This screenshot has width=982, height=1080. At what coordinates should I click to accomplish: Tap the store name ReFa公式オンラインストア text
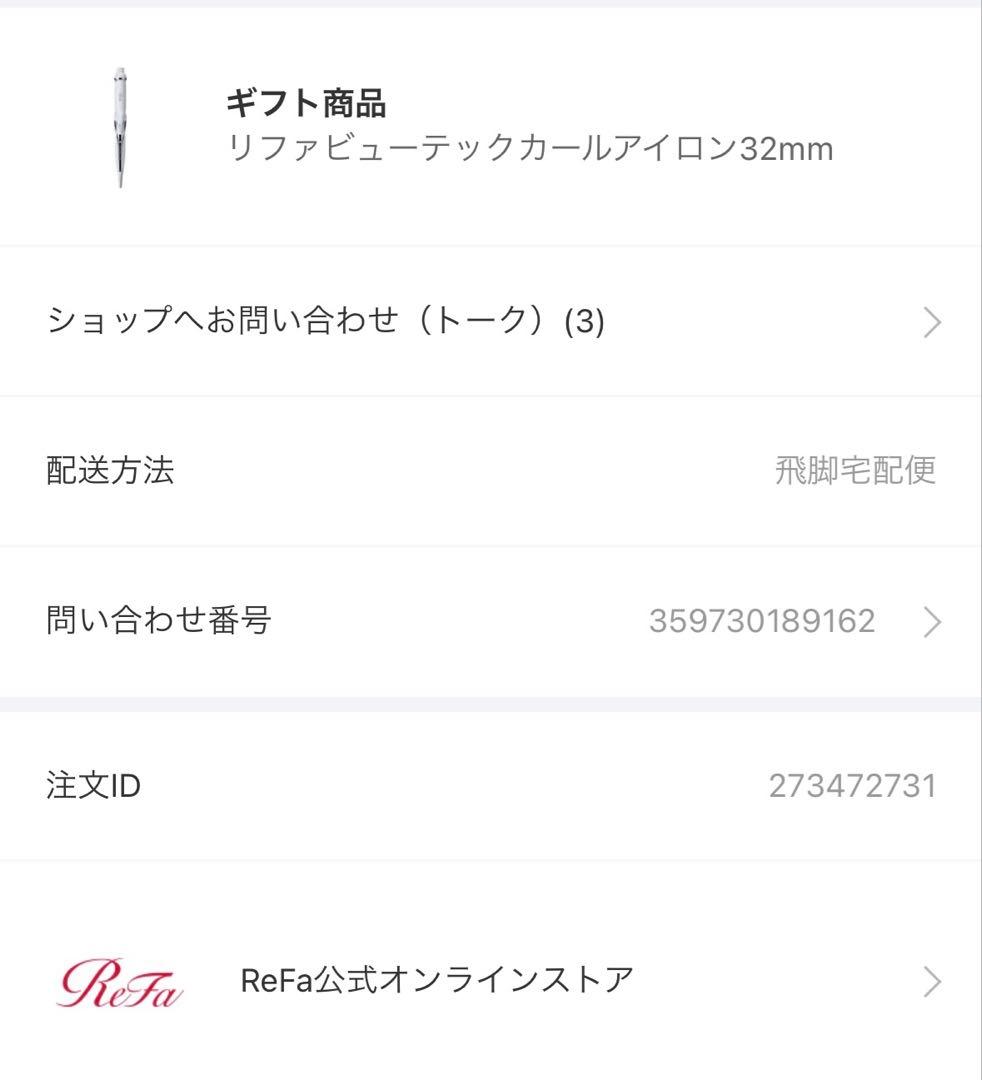435,980
